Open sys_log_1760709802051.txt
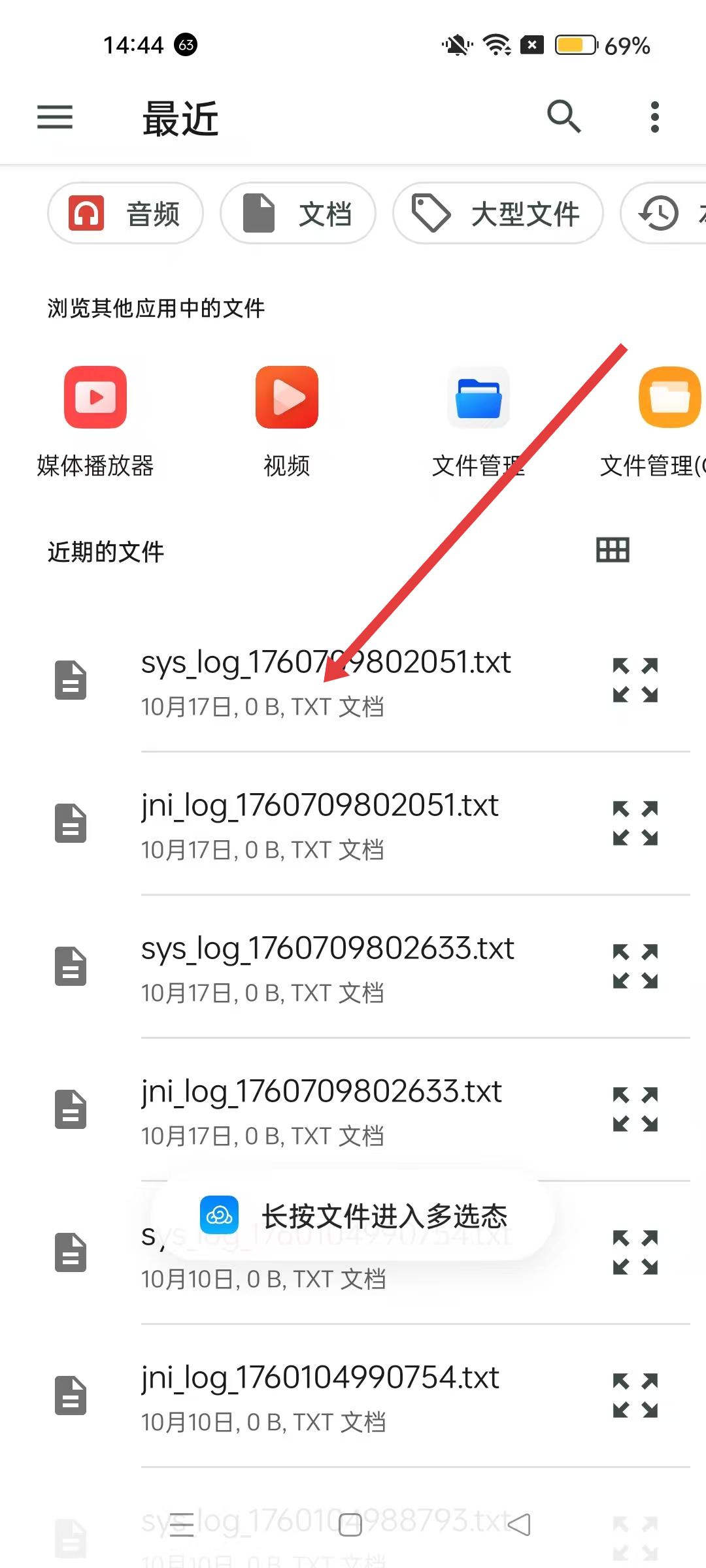The image size is (706, 1568). [x=327, y=679]
